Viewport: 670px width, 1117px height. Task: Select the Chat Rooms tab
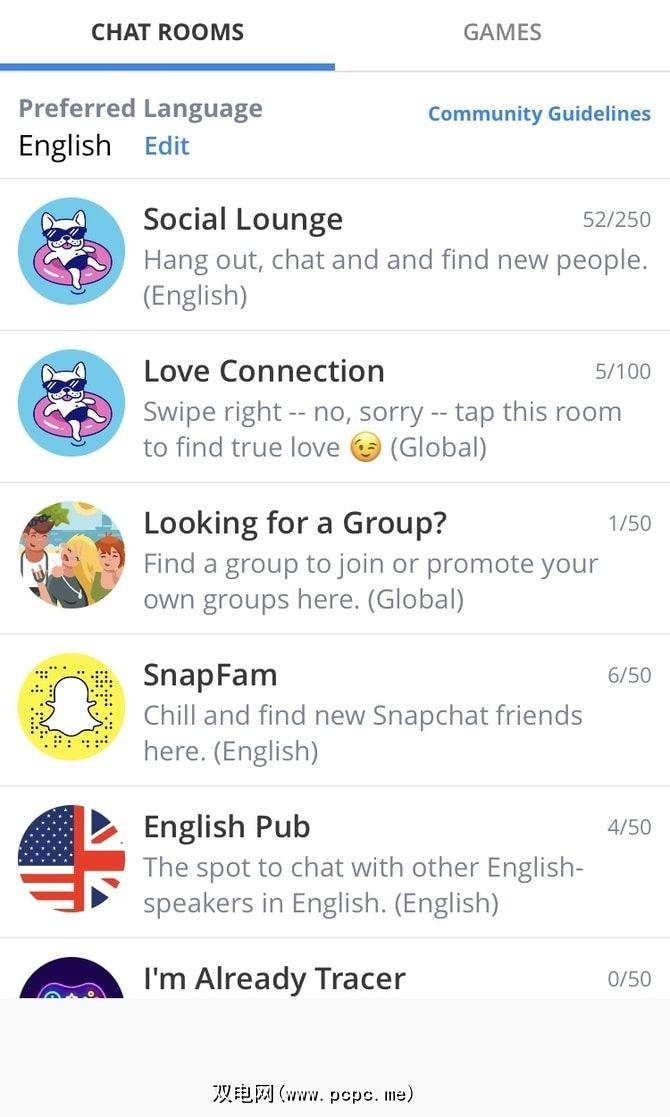click(167, 32)
